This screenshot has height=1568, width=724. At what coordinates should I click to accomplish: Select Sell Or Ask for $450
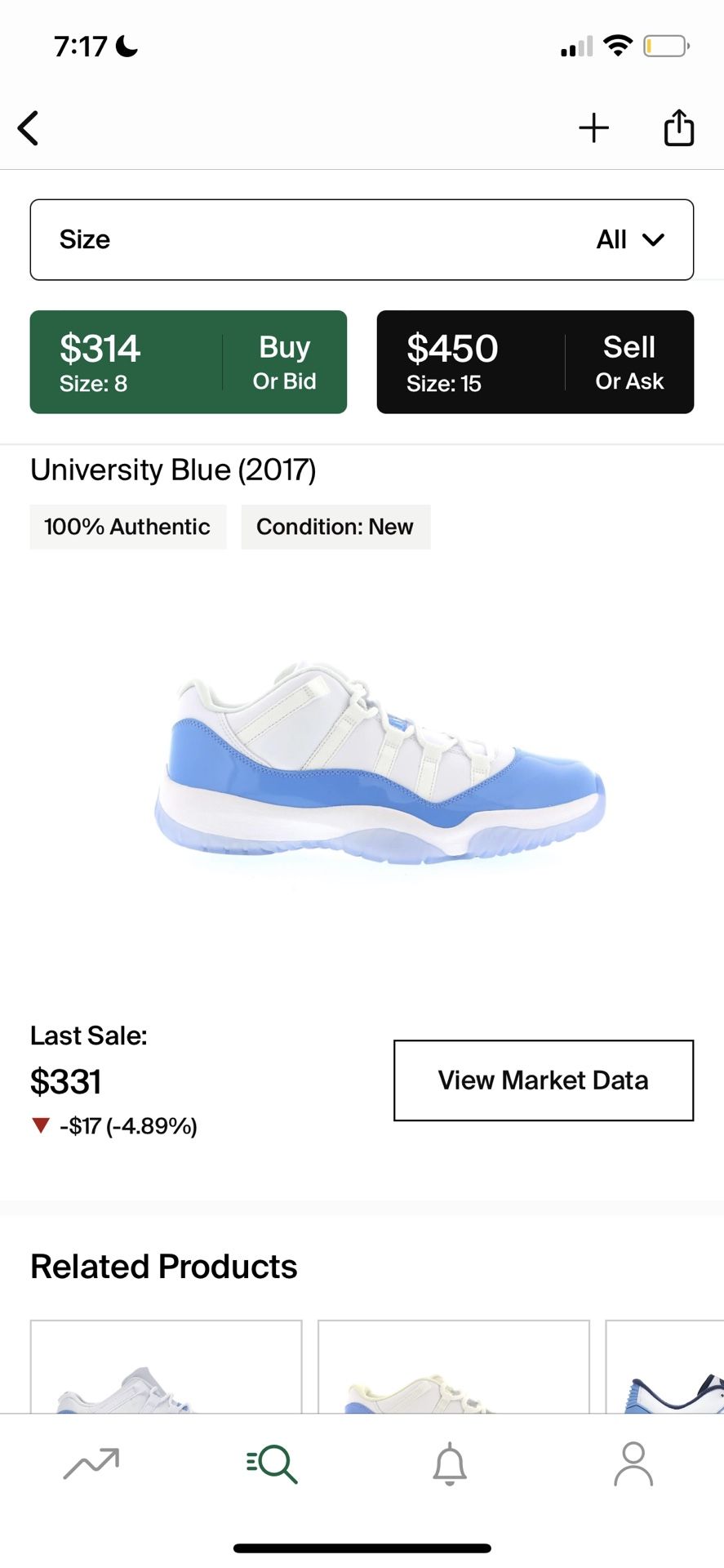click(535, 361)
